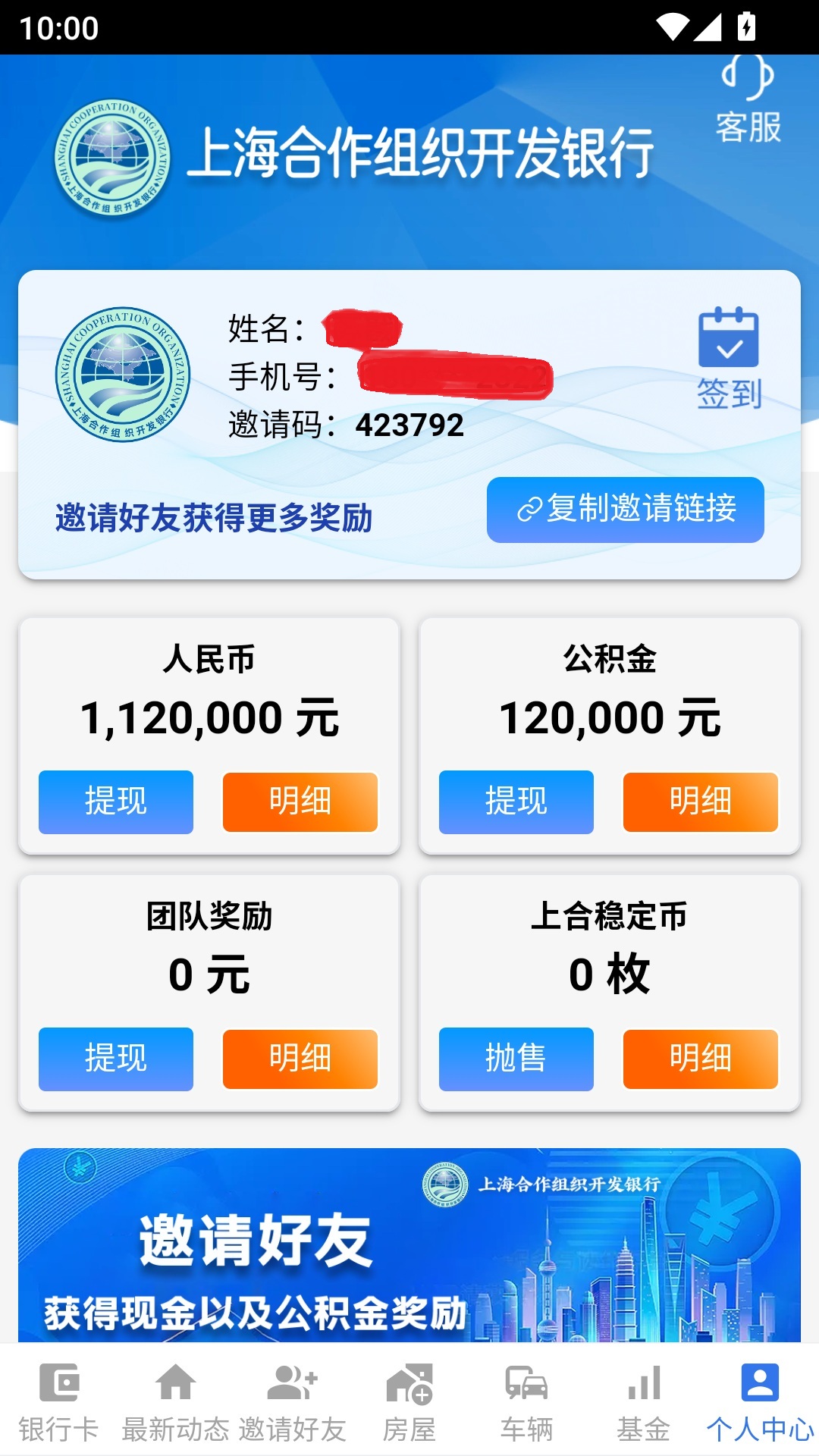Open 明细 for 上合稳定币
The width and height of the screenshot is (819, 1456).
(699, 1060)
